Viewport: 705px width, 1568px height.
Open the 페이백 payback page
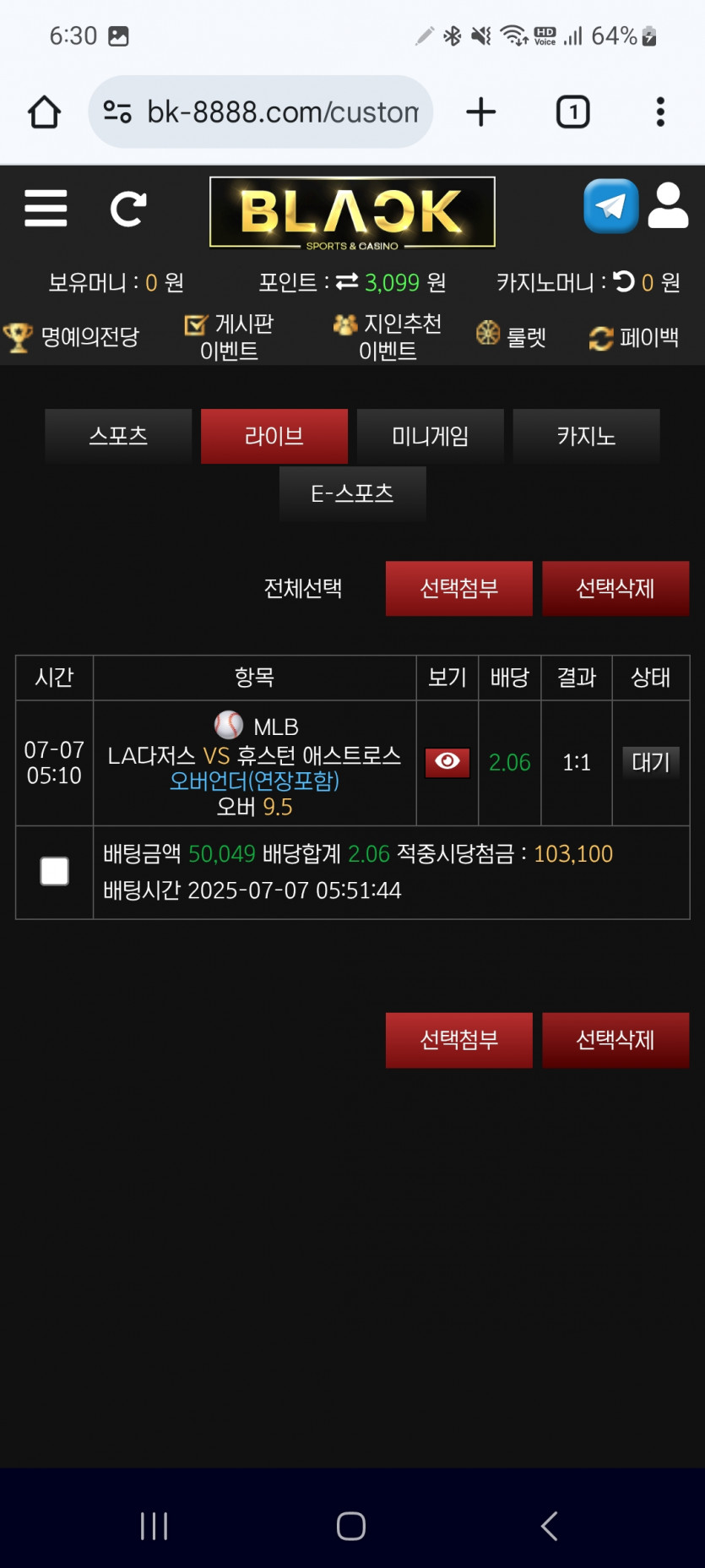point(635,337)
